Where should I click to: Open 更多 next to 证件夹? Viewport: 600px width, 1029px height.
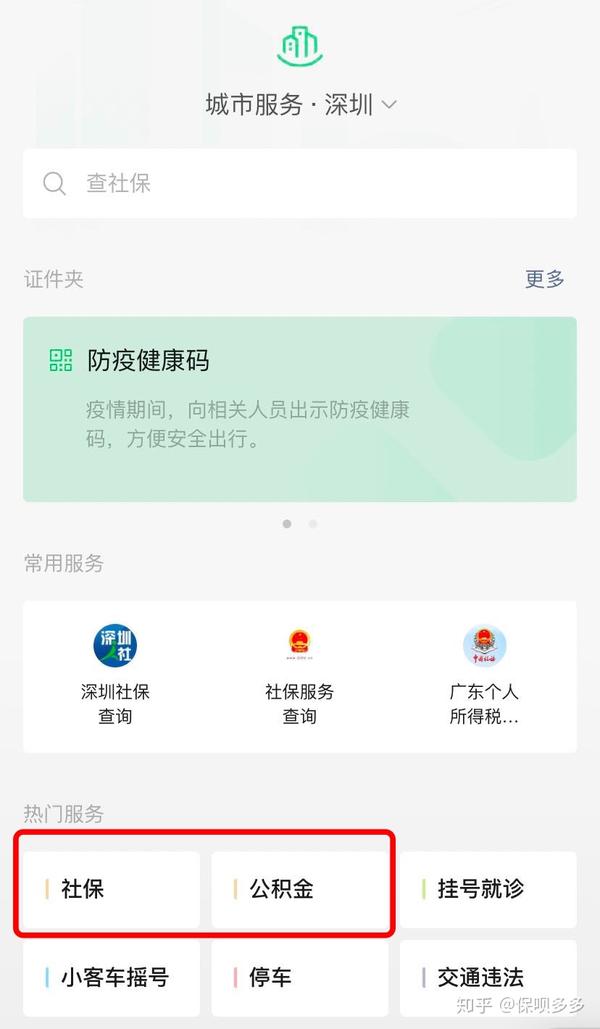(x=544, y=279)
